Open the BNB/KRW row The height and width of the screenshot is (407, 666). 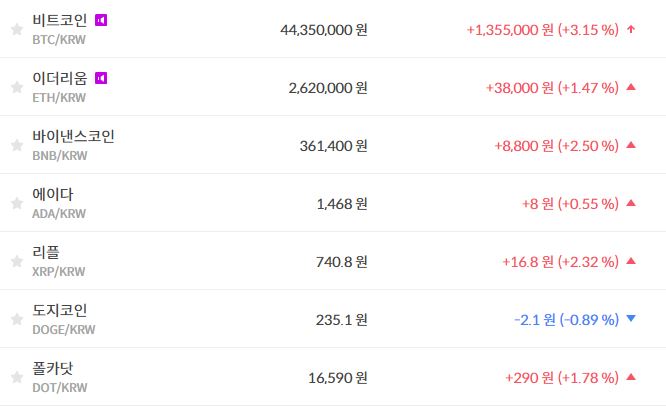point(72,136)
